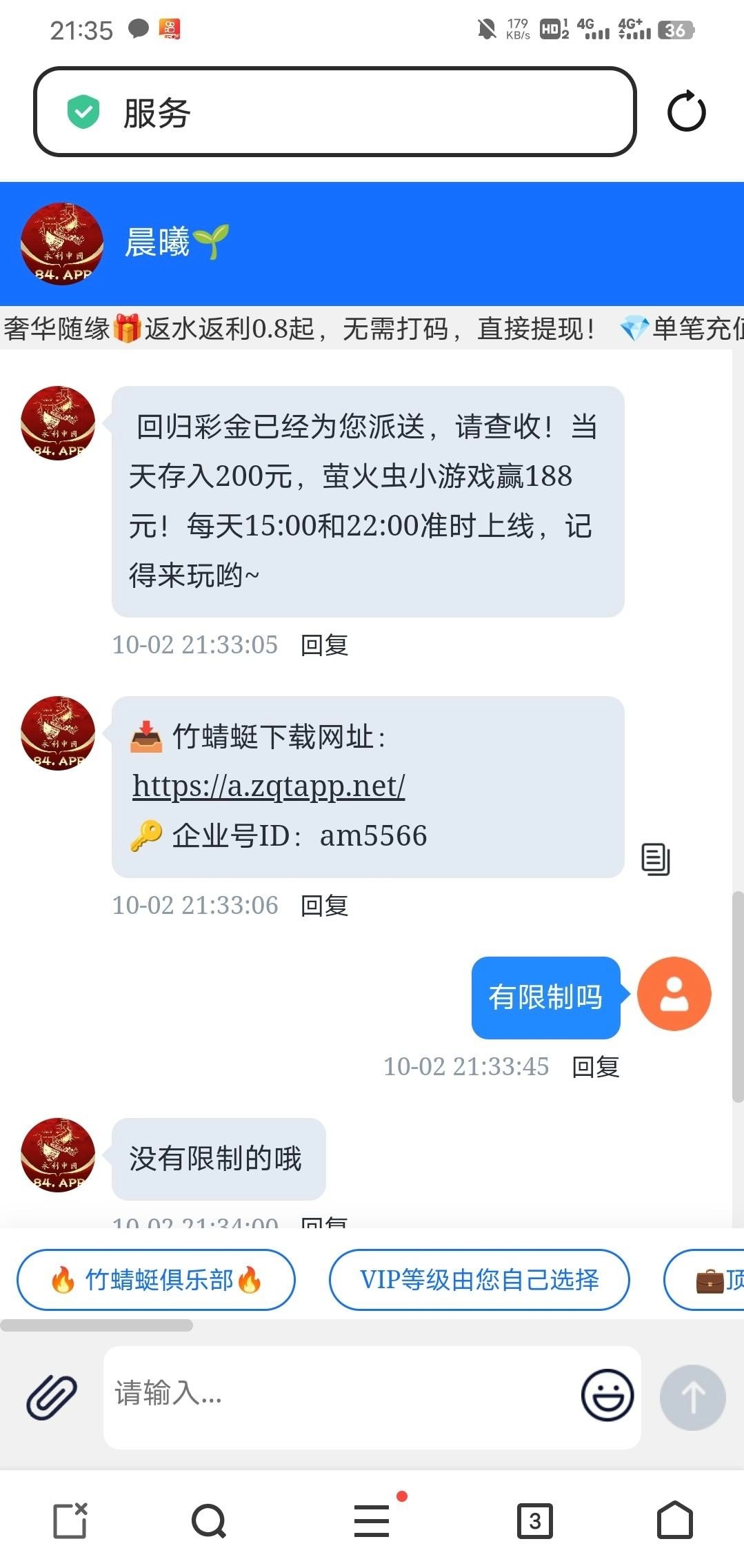Reply to the 回归彩金 message
Screen dimensions: 744x1568
[324, 645]
